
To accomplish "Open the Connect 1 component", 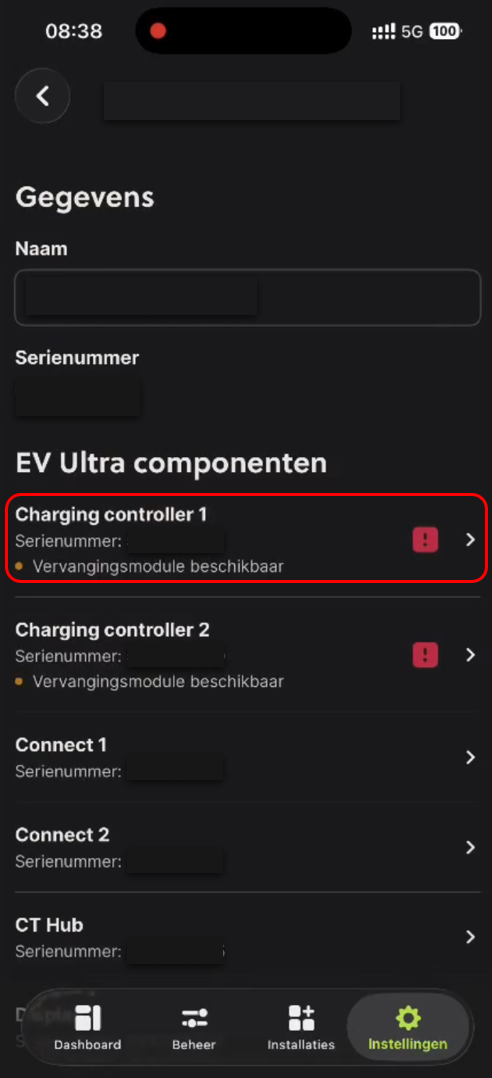I will (247, 757).
